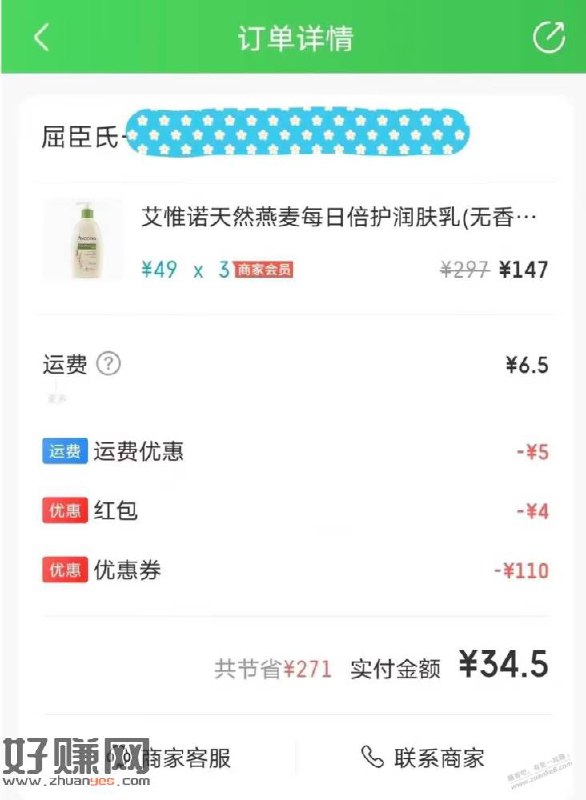The image size is (586, 800).
Task: Go back from order details
Action: pyautogui.click(x=41, y=37)
